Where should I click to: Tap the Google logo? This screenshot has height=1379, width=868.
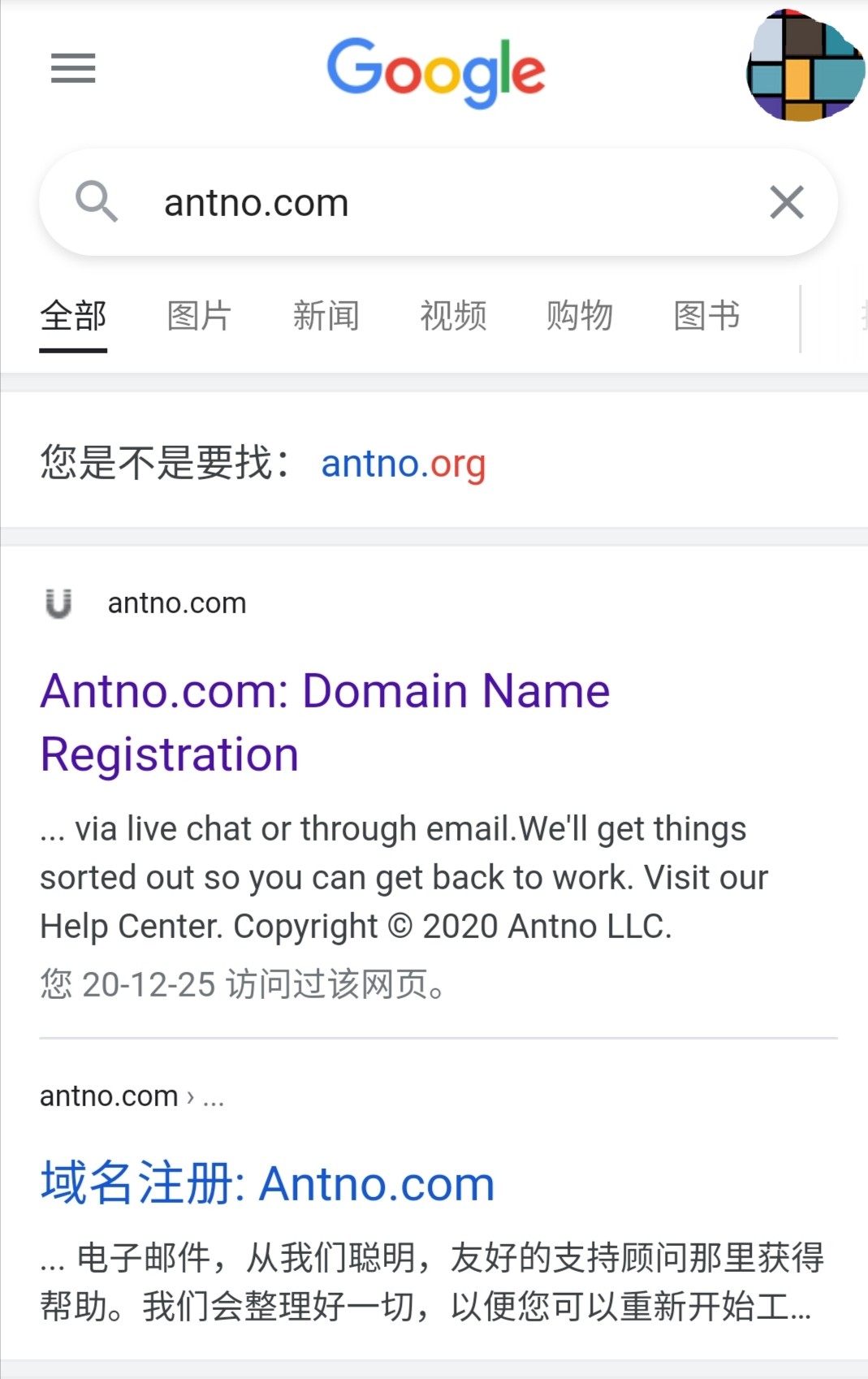(436, 71)
